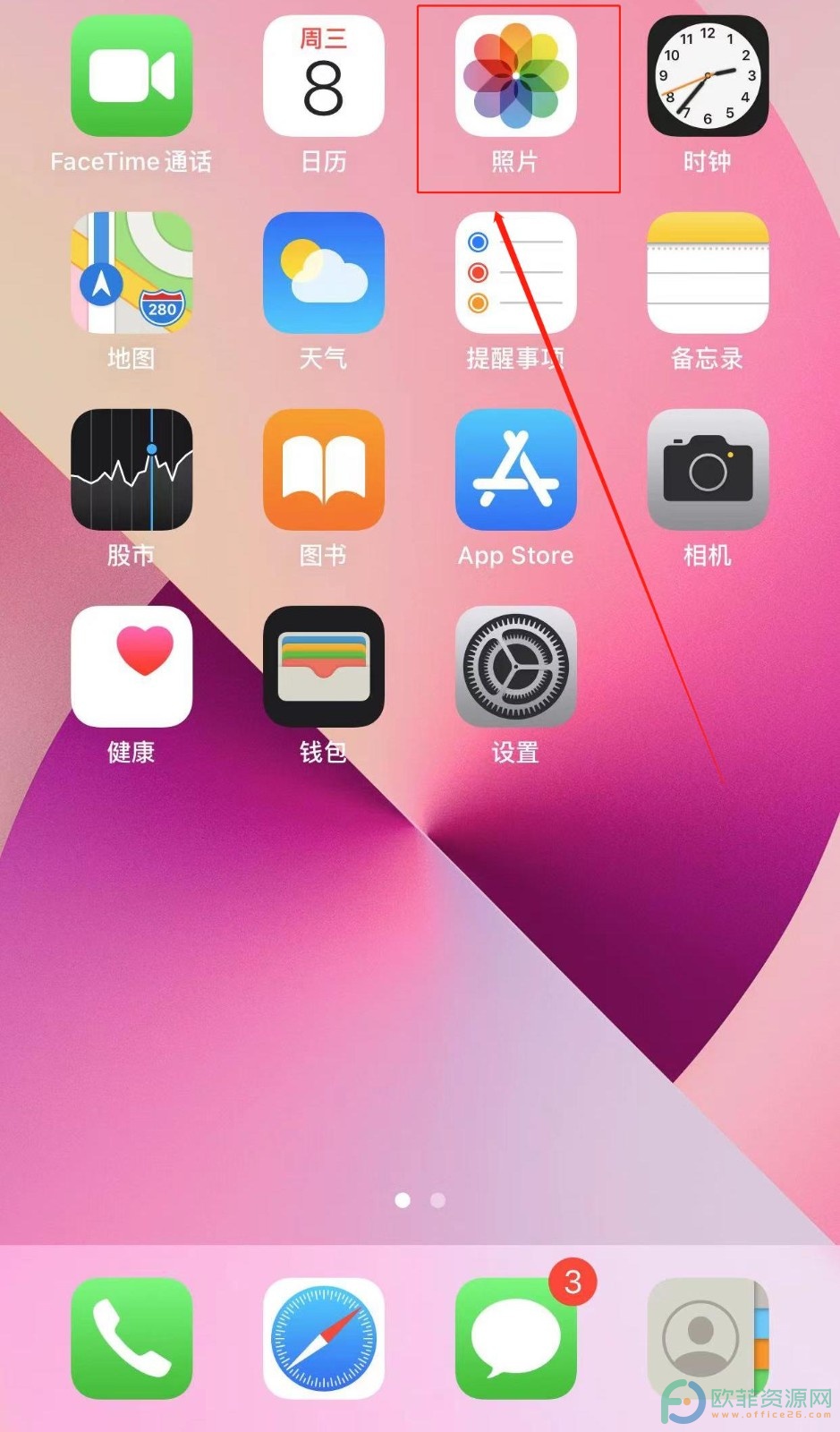This screenshot has width=840, height=1432.
Task: Open Reminders (提醒事项)
Action: [515, 273]
